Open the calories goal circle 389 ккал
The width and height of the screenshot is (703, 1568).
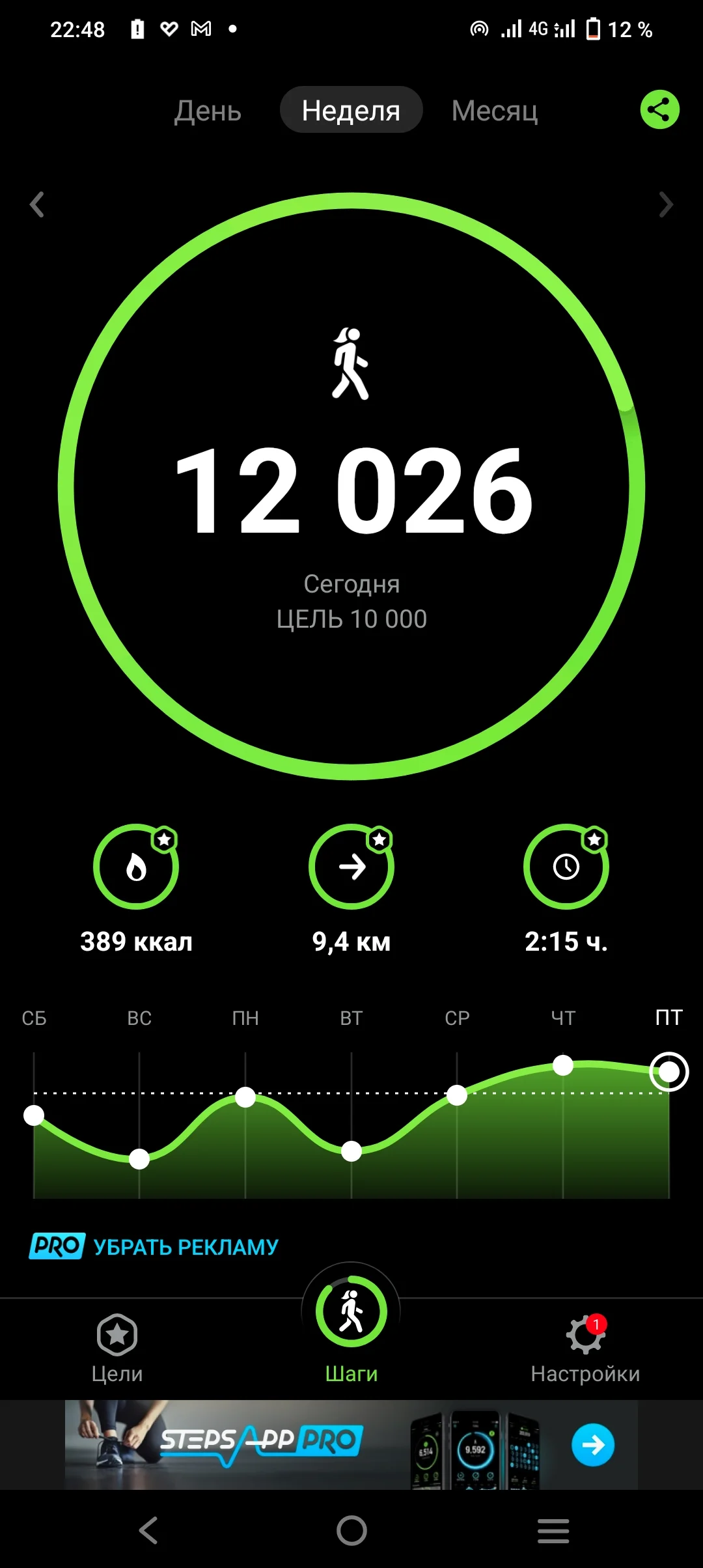pyautogui.click(x=136, y=867)
